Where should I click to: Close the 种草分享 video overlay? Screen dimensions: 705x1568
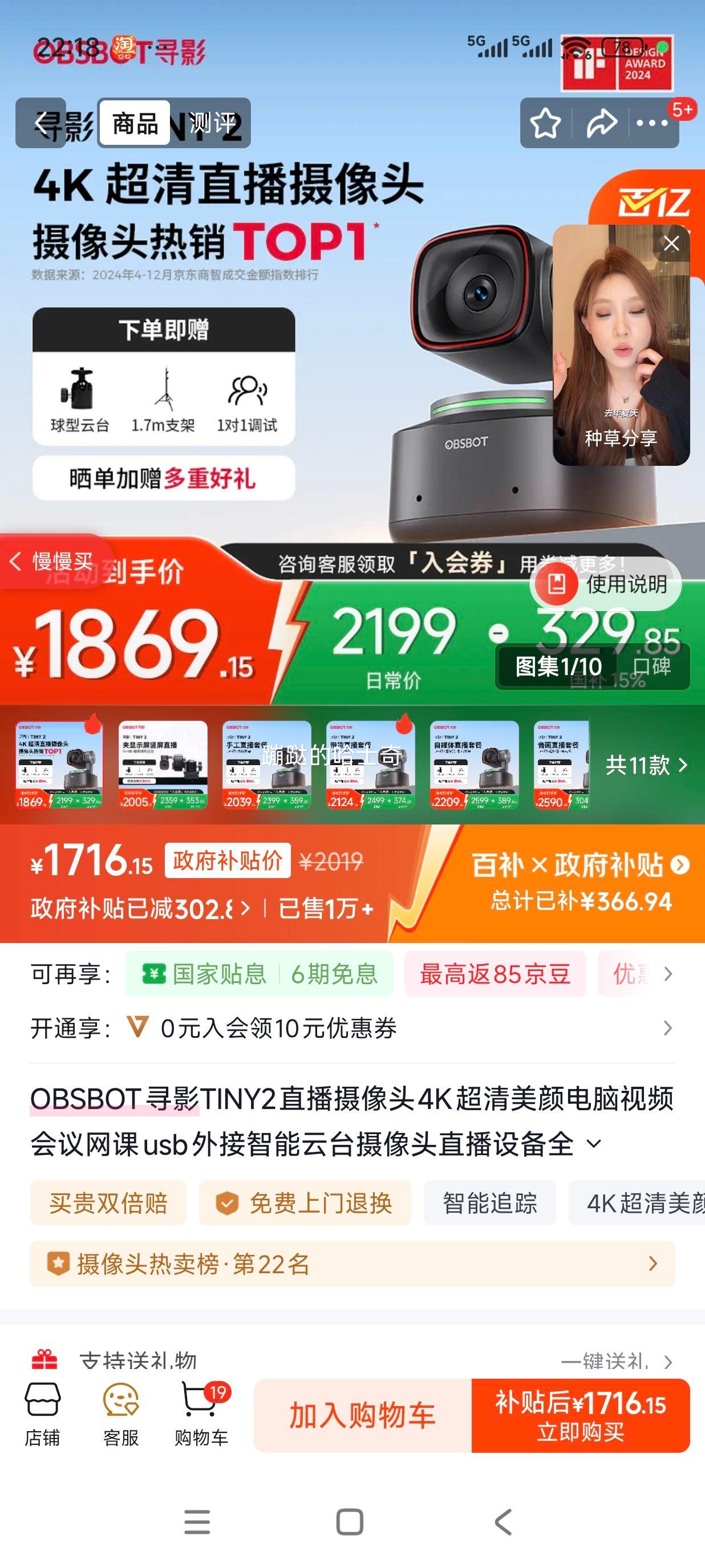click(671, 242)
